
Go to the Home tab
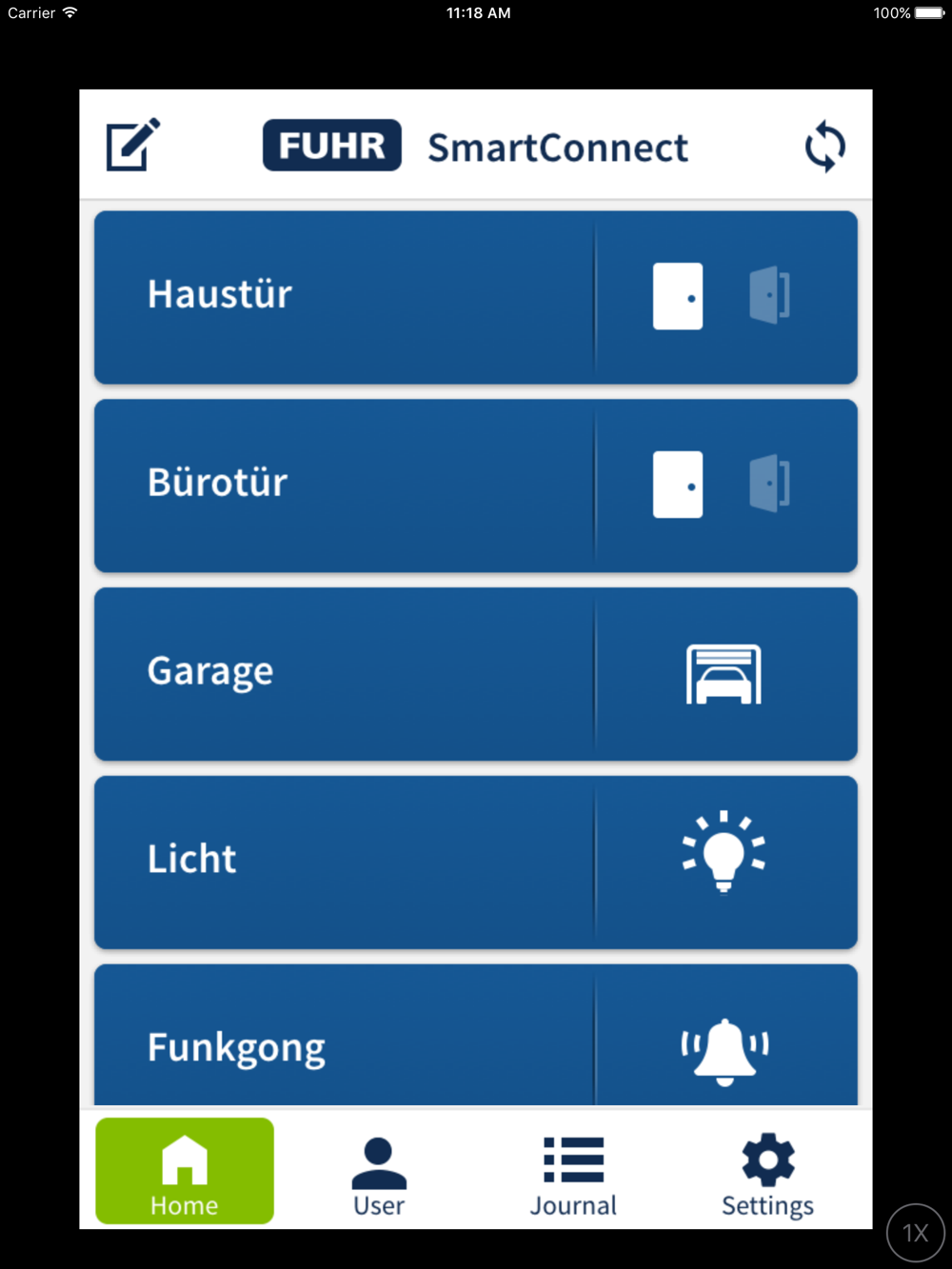click(185, 1171)
